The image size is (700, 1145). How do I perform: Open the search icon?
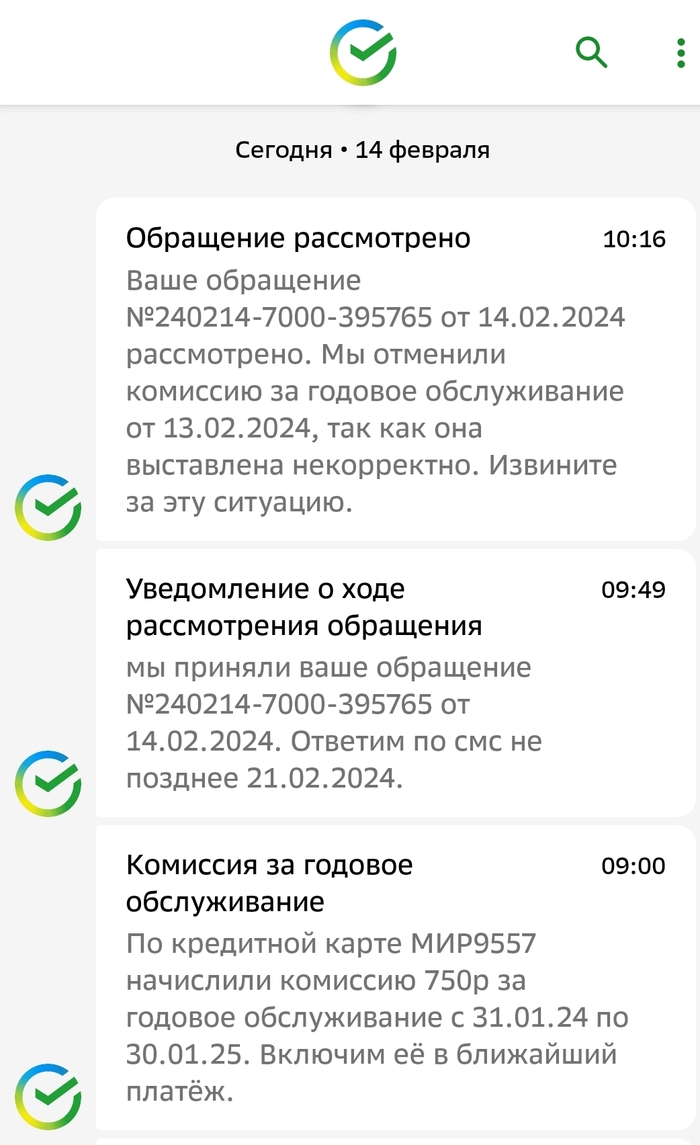[592, 52]
